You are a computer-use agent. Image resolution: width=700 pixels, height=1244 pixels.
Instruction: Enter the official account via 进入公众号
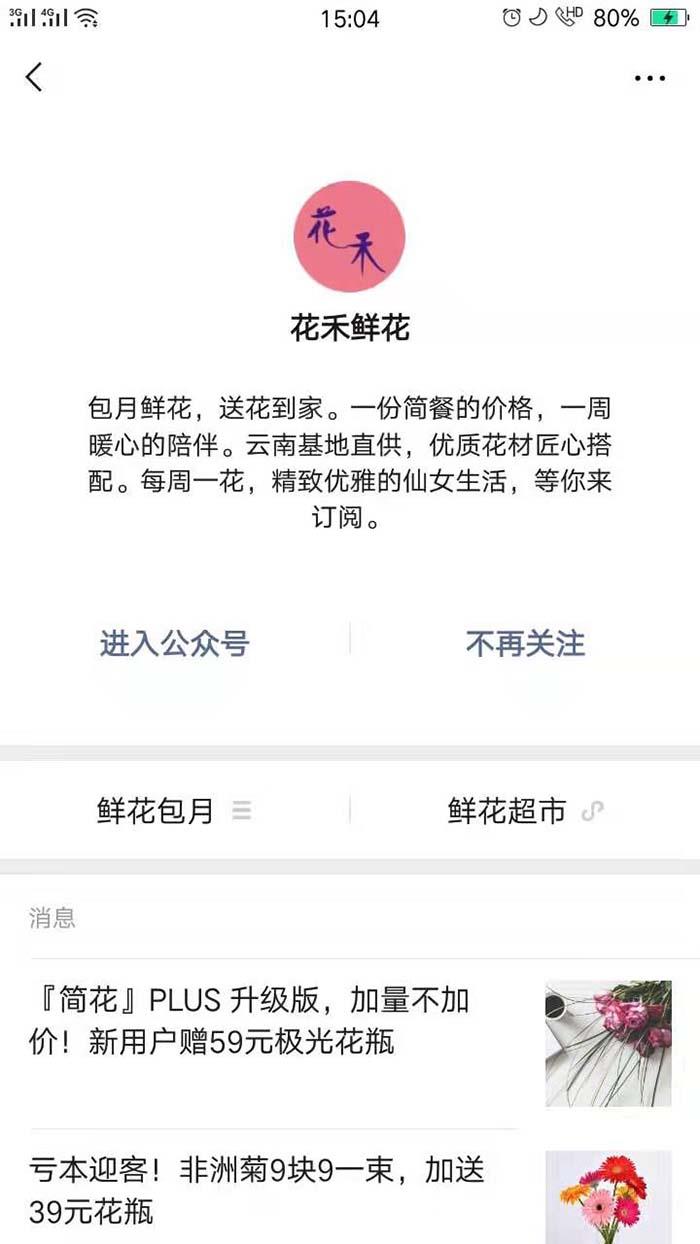174,643
